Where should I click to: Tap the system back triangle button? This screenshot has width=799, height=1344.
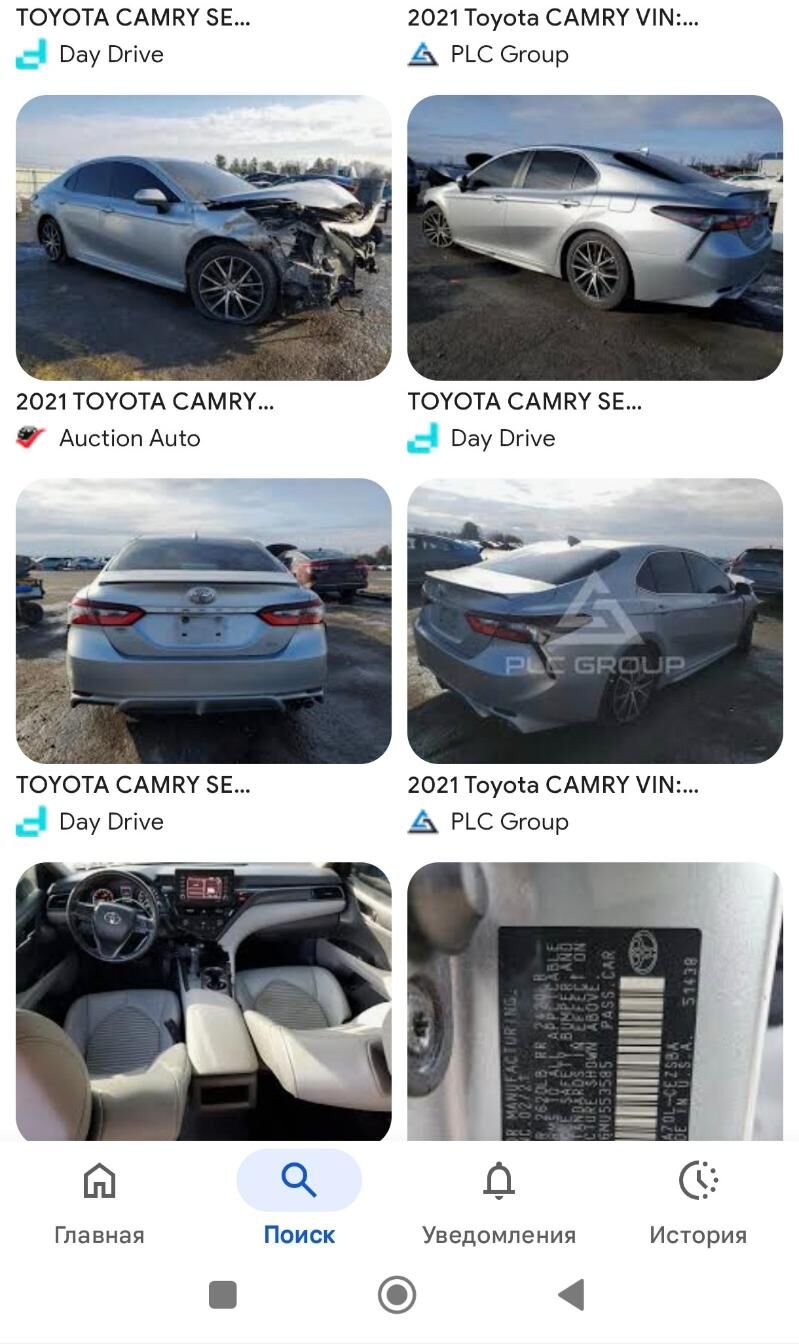571,1295
